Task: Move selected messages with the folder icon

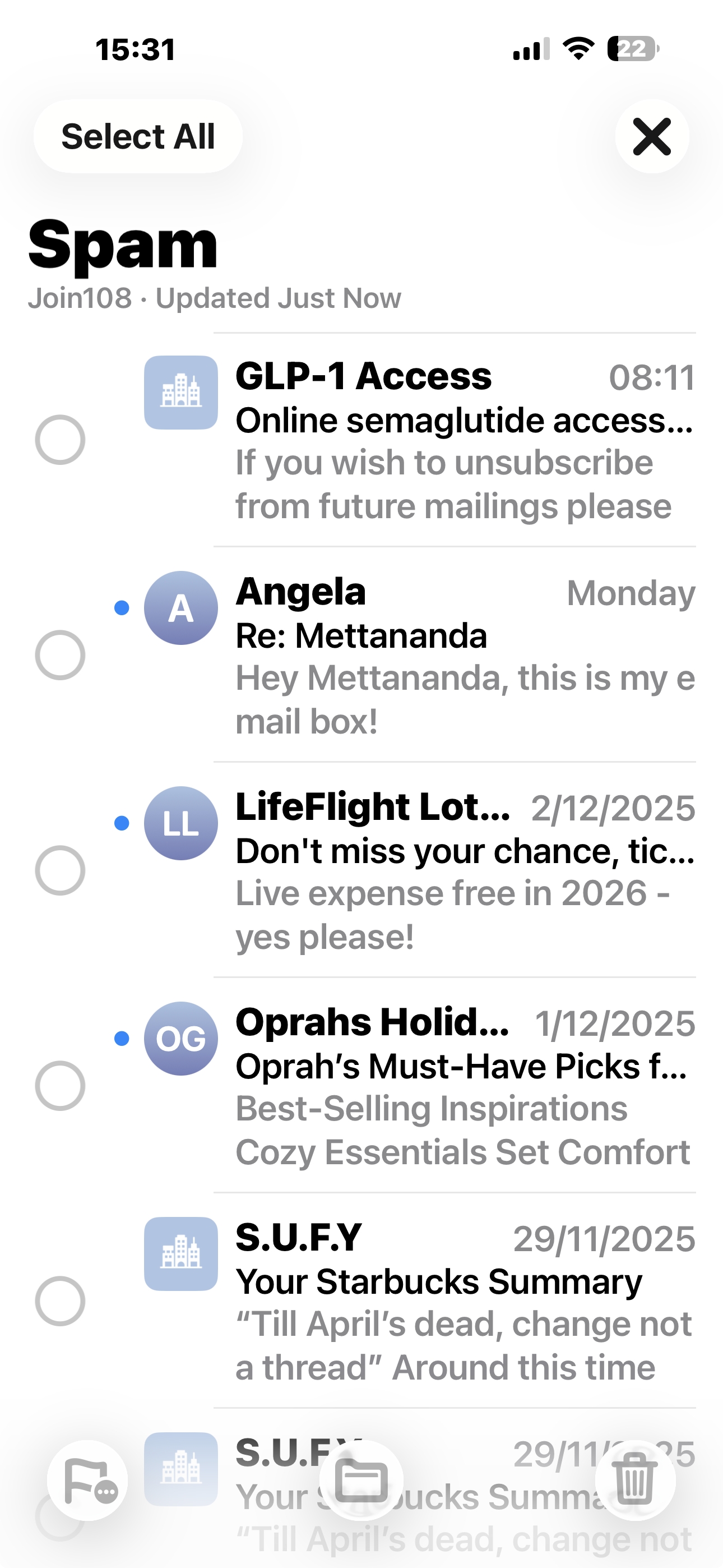Action: click(361, 1481)
